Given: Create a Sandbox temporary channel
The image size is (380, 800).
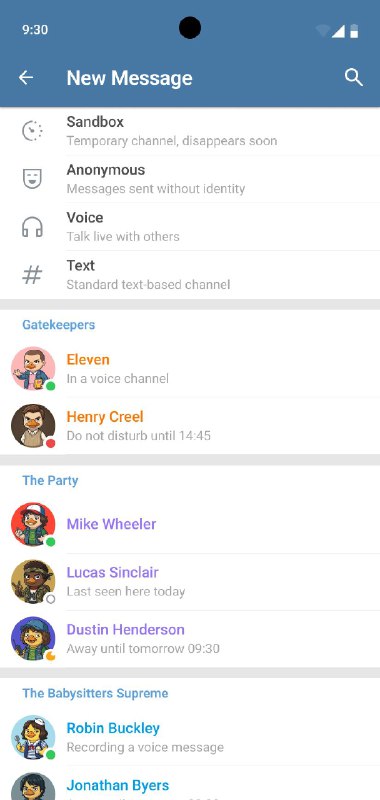Looking at the screenshot, I should [x=190, y=131].
